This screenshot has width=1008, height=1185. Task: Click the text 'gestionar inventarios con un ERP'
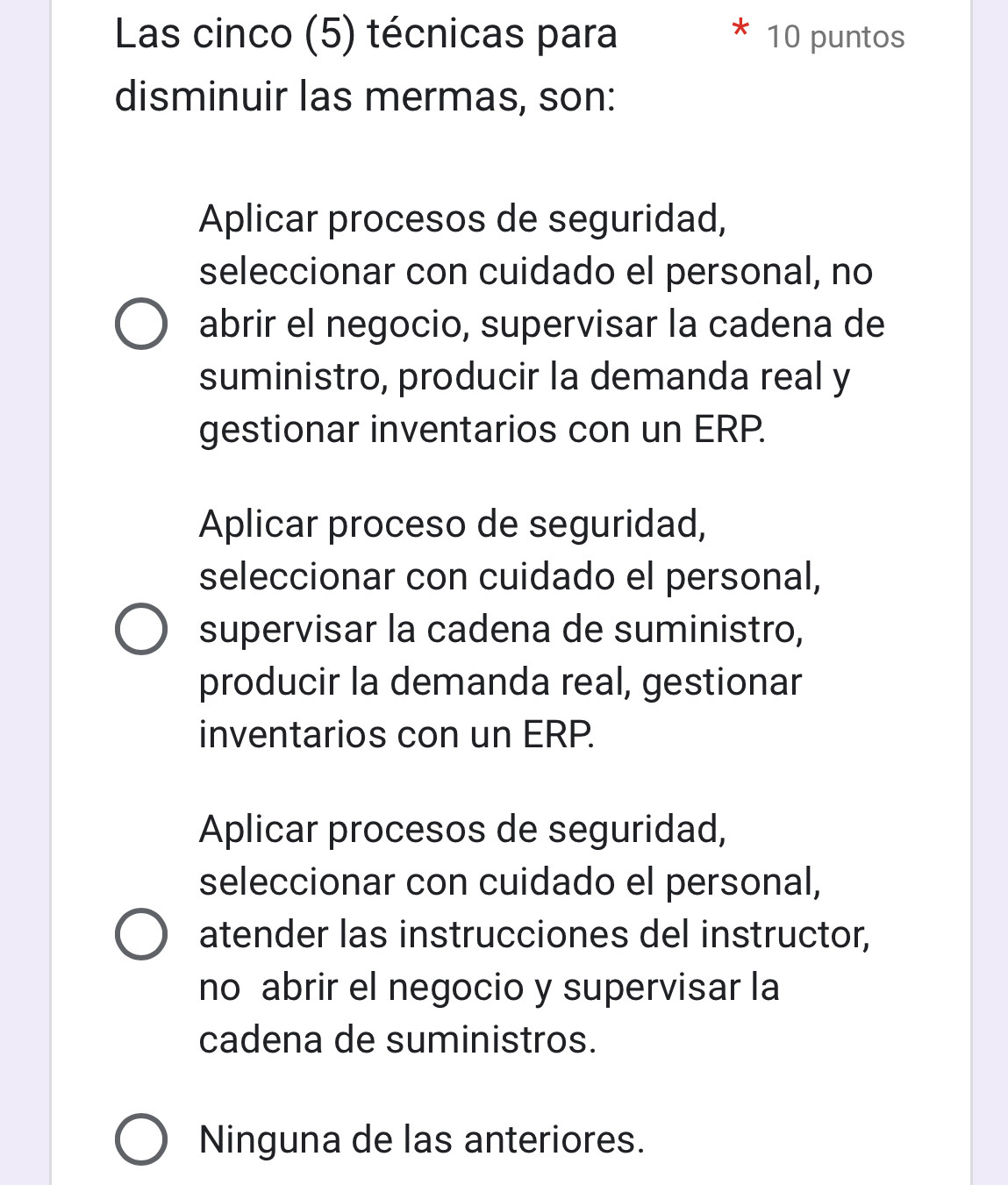pyautogui.click(x=483, y=429)
